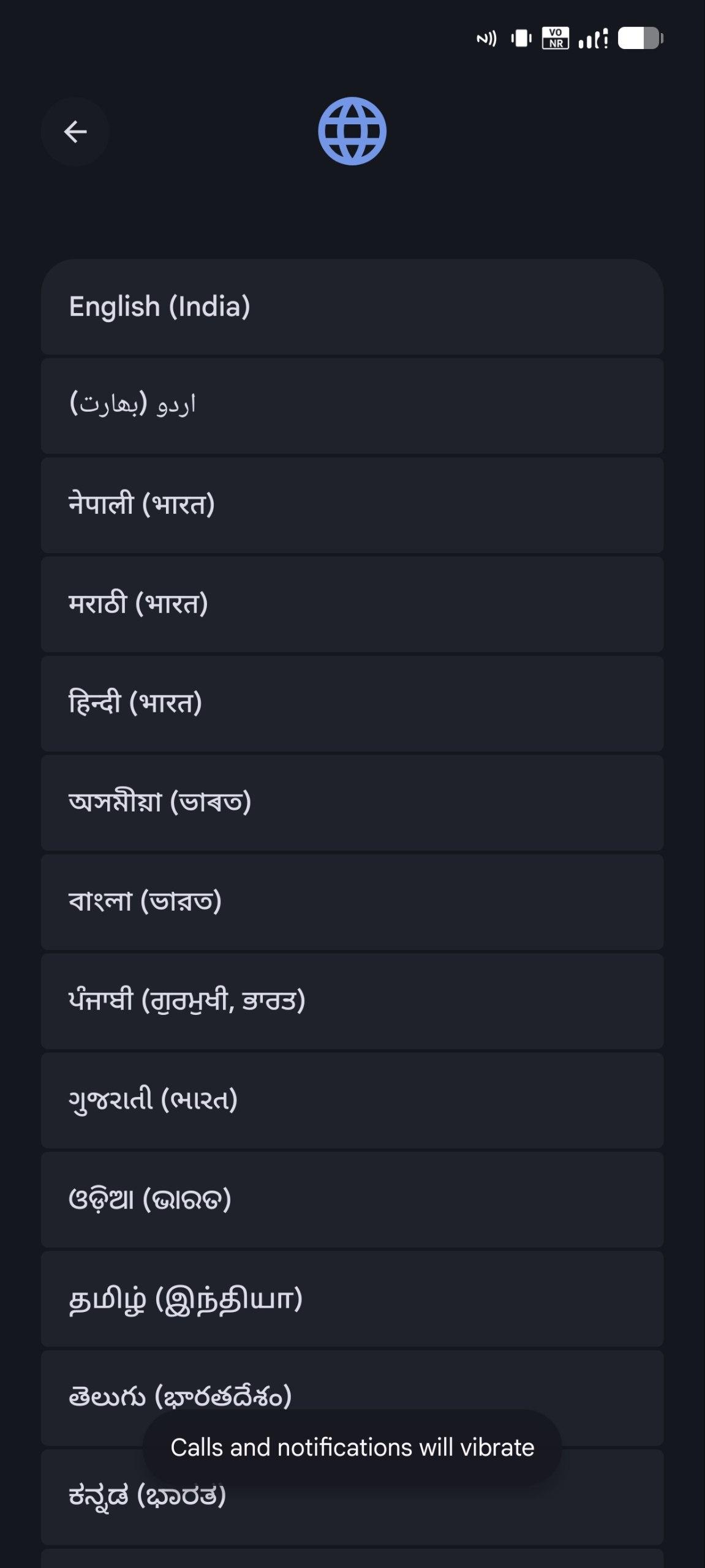Go back using the arrow button

point(75,132)
